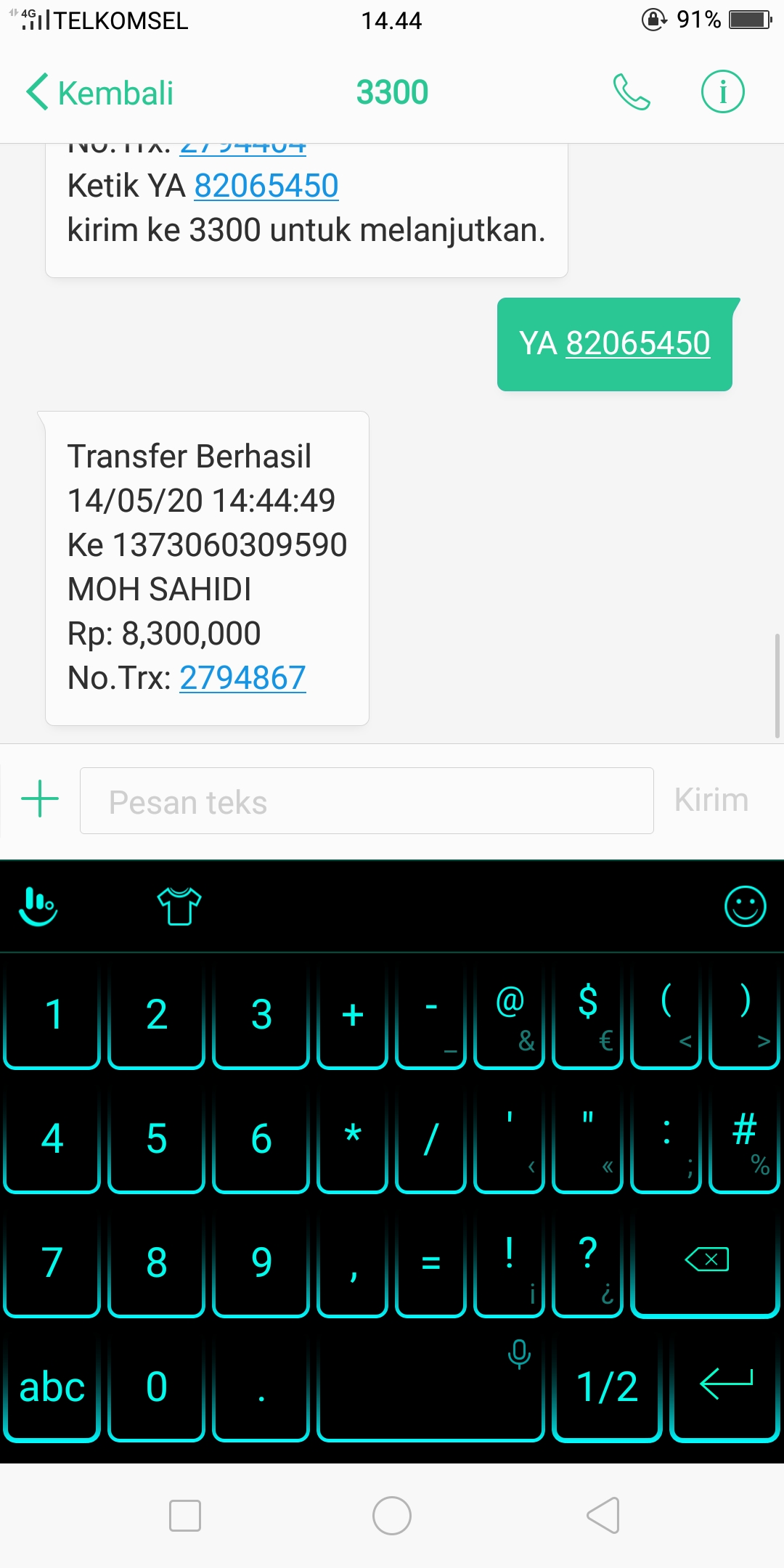Focus the Pesan teks message field
The width and height of the screenshot is (784, 1568).
(x=367, y=801)
